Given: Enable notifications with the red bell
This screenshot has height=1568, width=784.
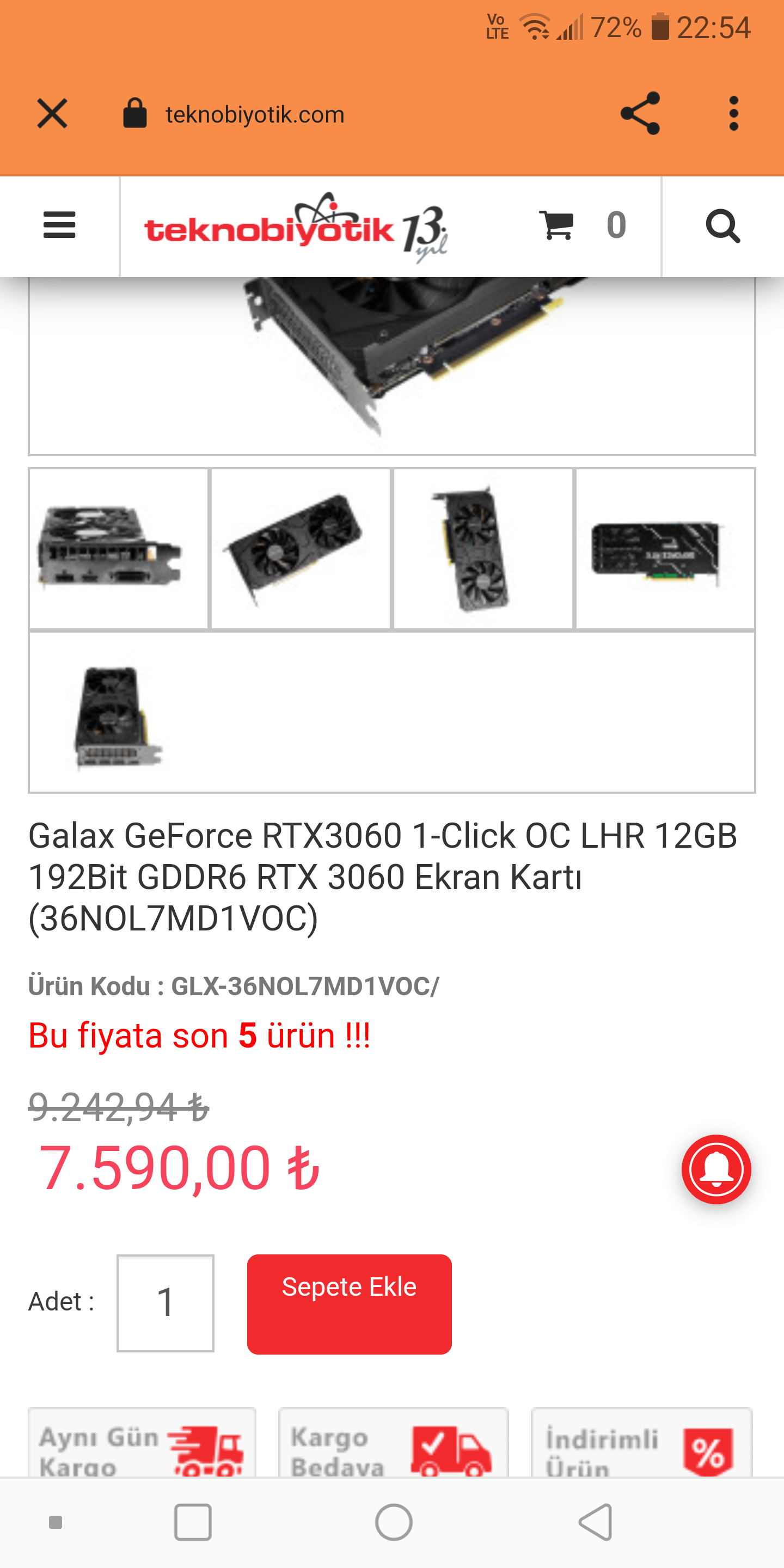Looking at the screenshot, I should tap(716, 1169).
